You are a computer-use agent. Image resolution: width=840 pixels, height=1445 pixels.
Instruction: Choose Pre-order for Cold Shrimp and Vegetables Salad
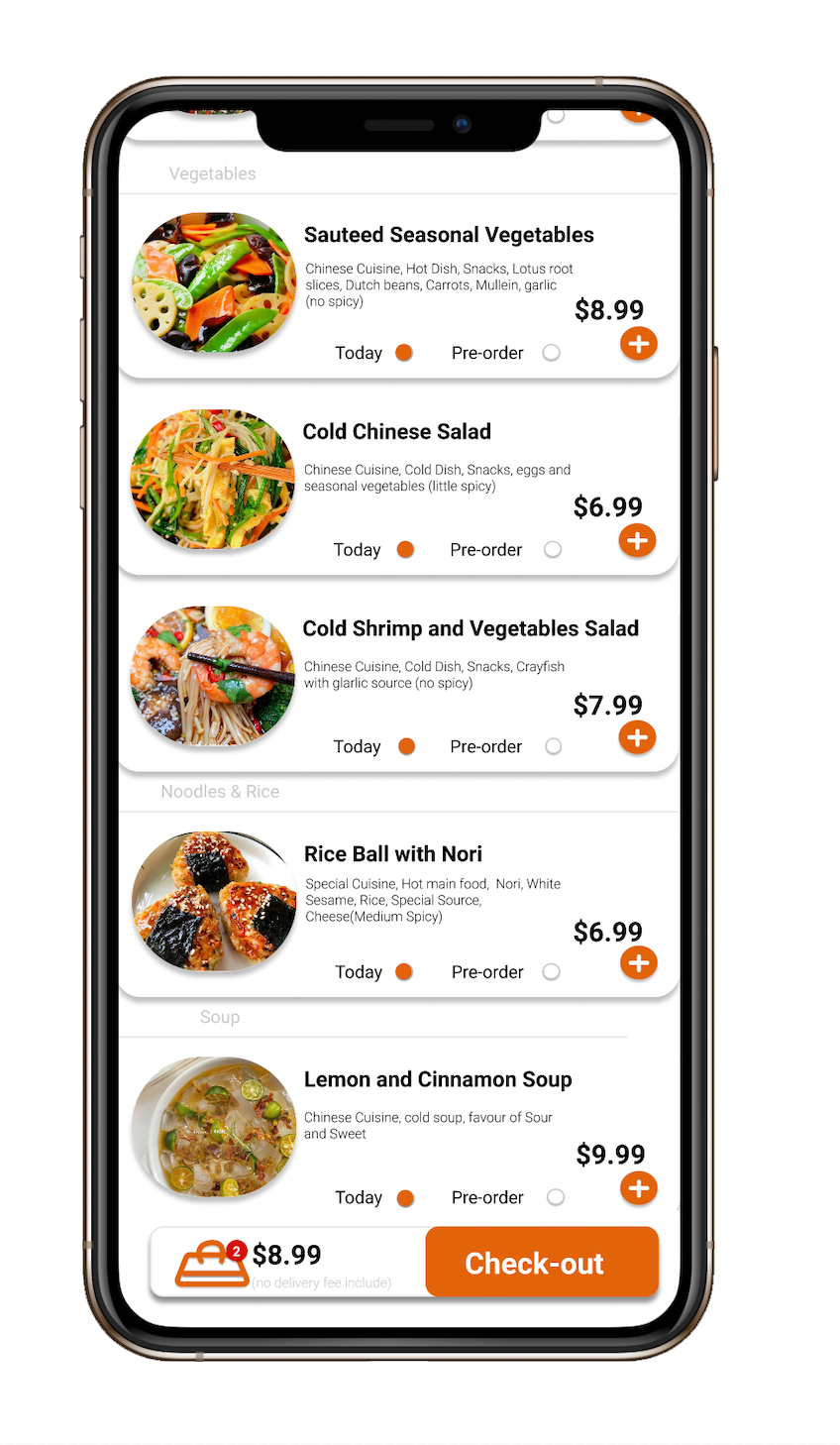coord(553,746)
